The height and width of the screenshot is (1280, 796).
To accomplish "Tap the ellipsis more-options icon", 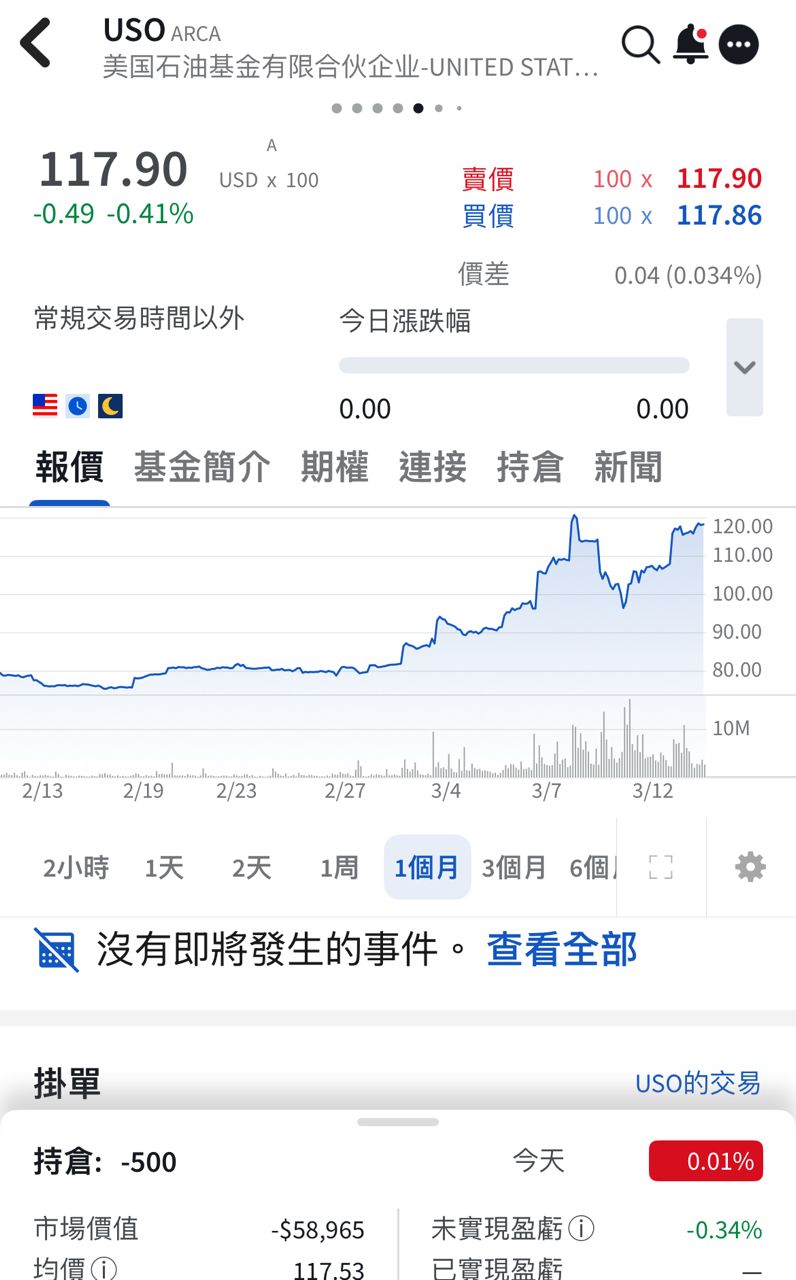I will pyautogui.click(x=741, y=44).
